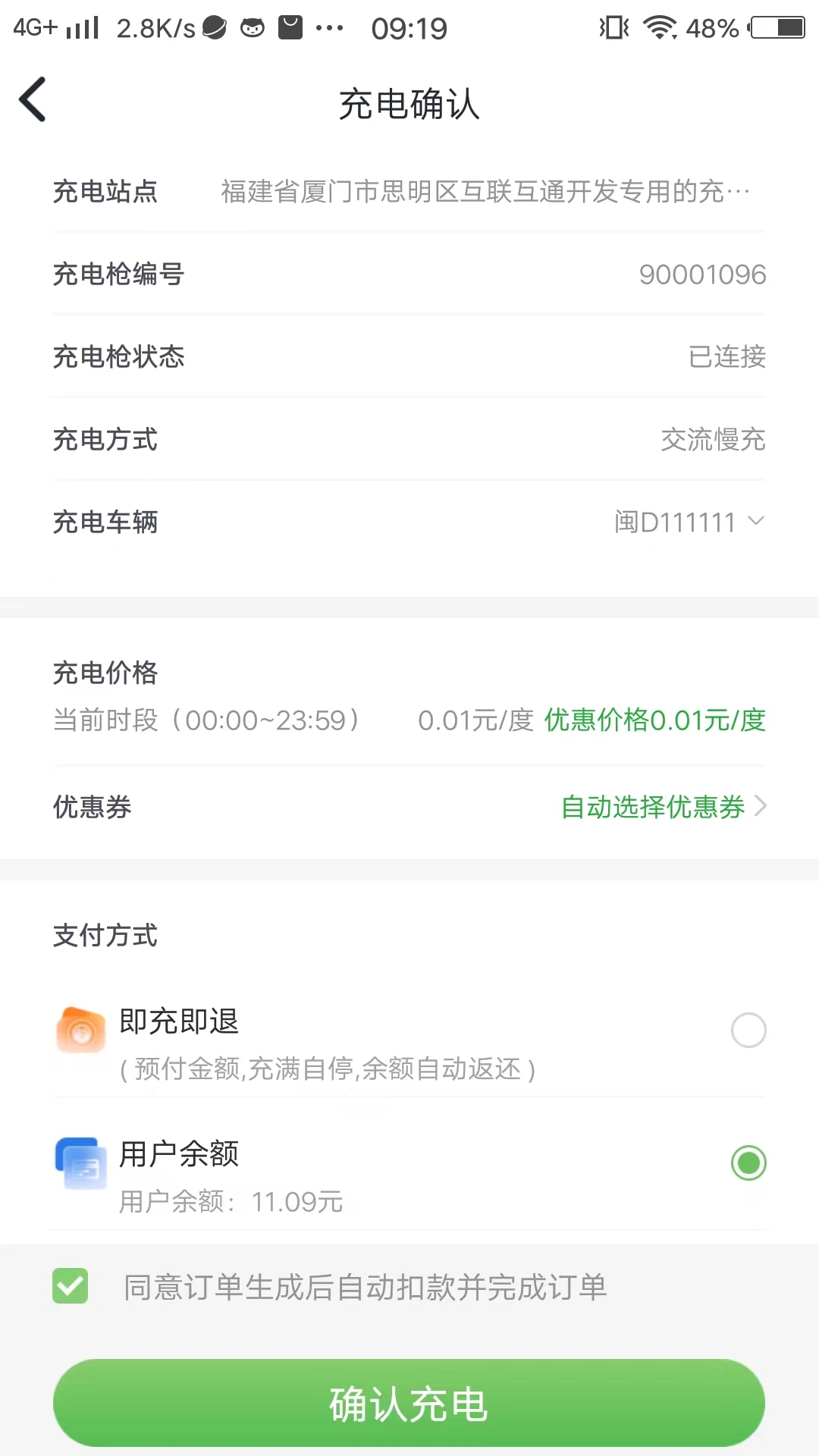
Task: Open the 优惠券 coupon selection chevron
Action: click(761, 806)
